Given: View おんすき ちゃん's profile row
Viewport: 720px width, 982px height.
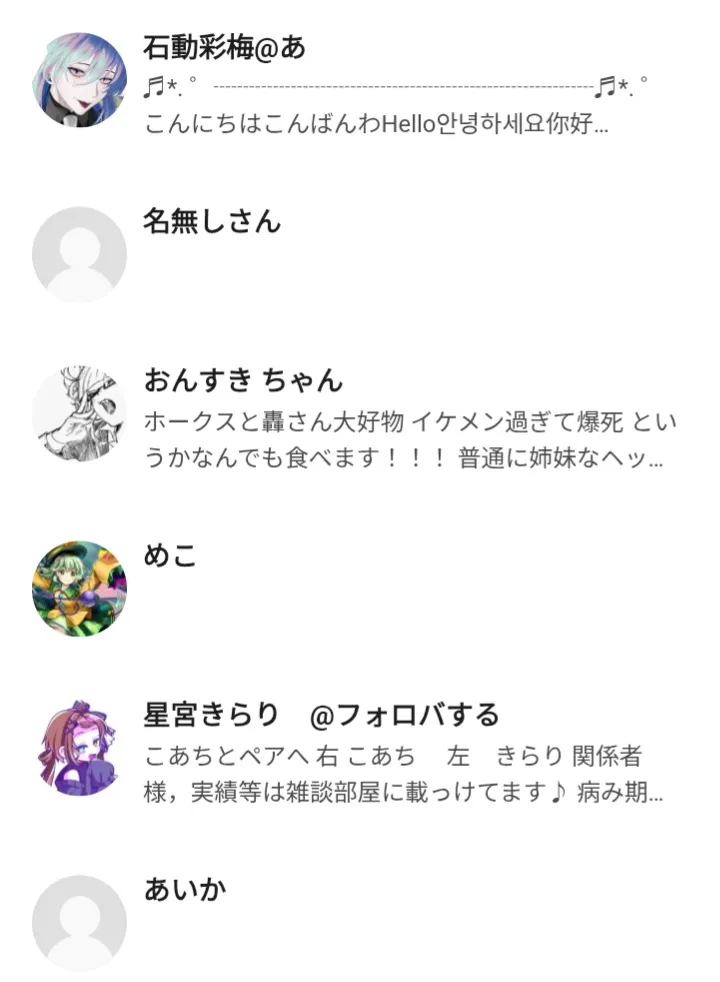Looking at the screenshot, I should (x=243, y=381).
